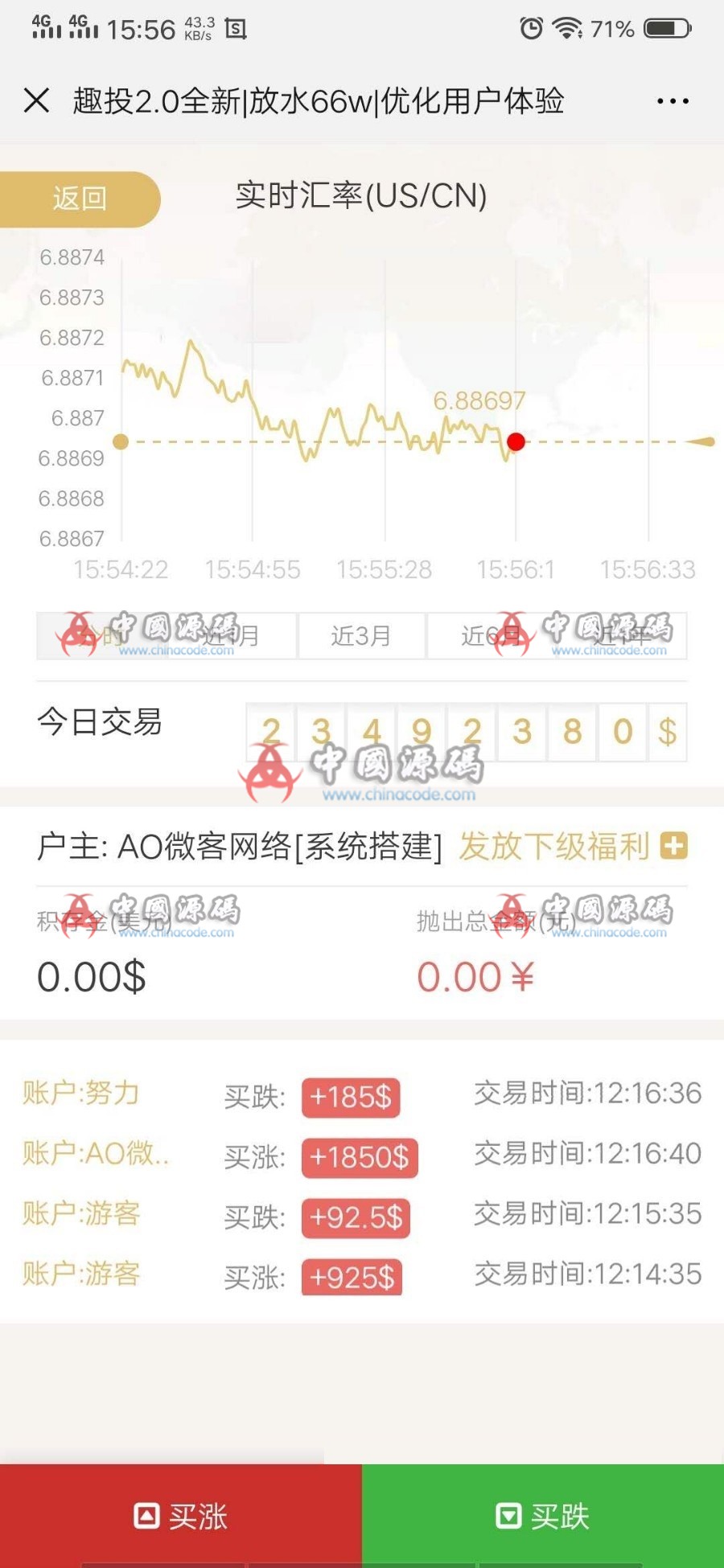The width and height of the screenshot is (724, 1568).
Task: Click the +1850$ badge for AO微 account
Action: (x=359, y=1156)
